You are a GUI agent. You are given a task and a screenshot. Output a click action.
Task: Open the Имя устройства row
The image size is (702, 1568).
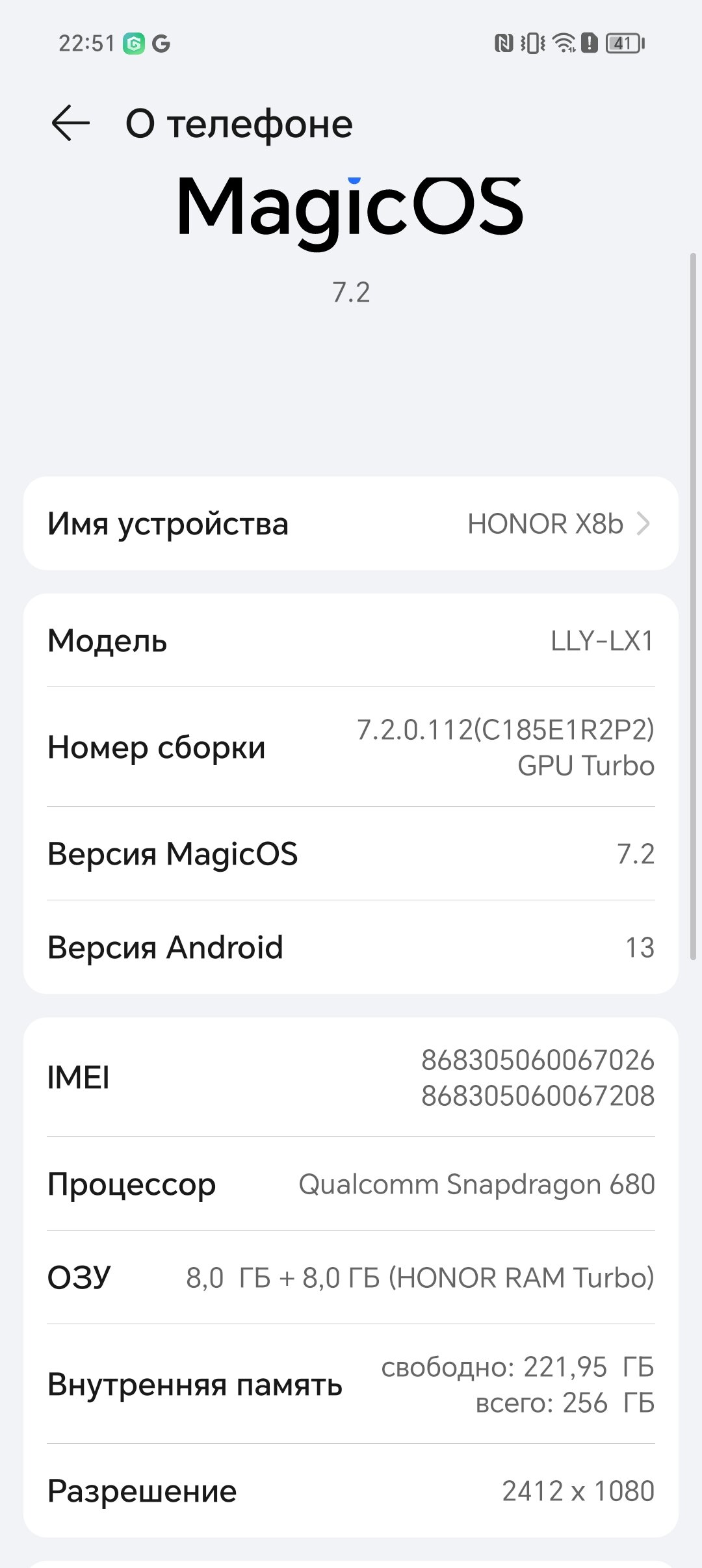351,523
